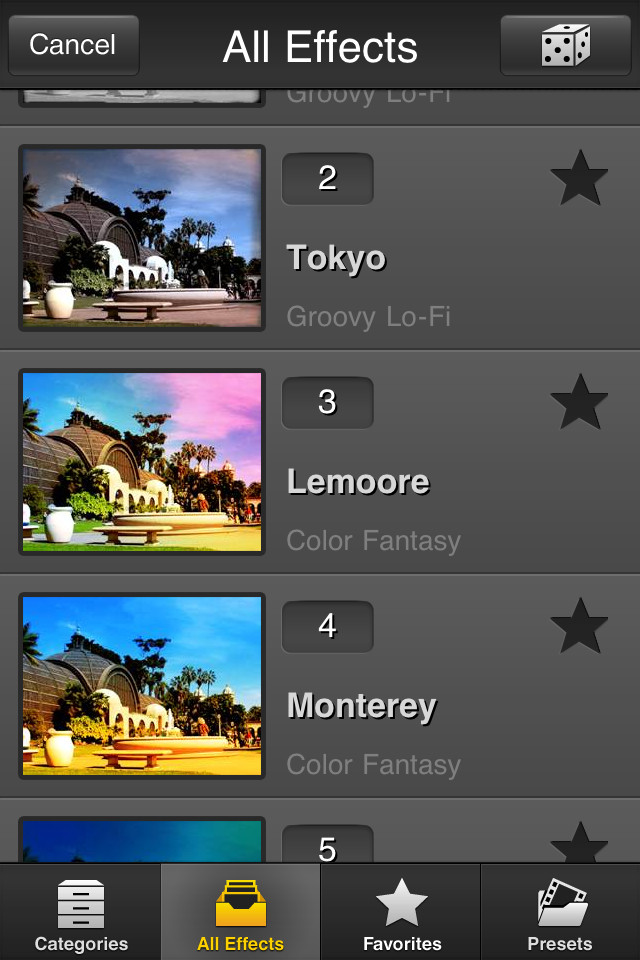Show the Presets tab
Image resolution: width=640 pixels, height=960 pixels.
tap(560, 914)
